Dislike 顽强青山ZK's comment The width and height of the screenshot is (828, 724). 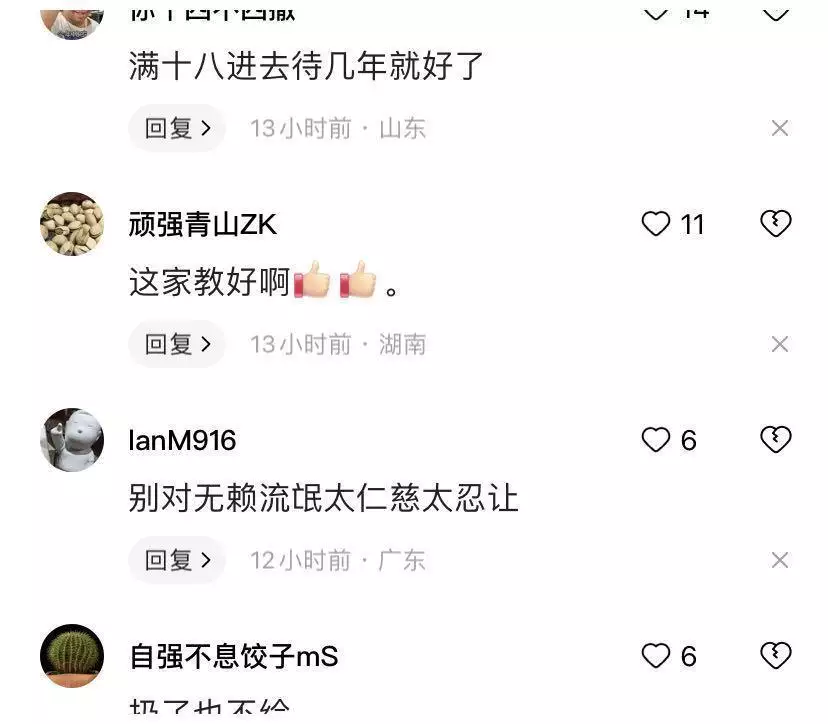[x=776, y=224]
